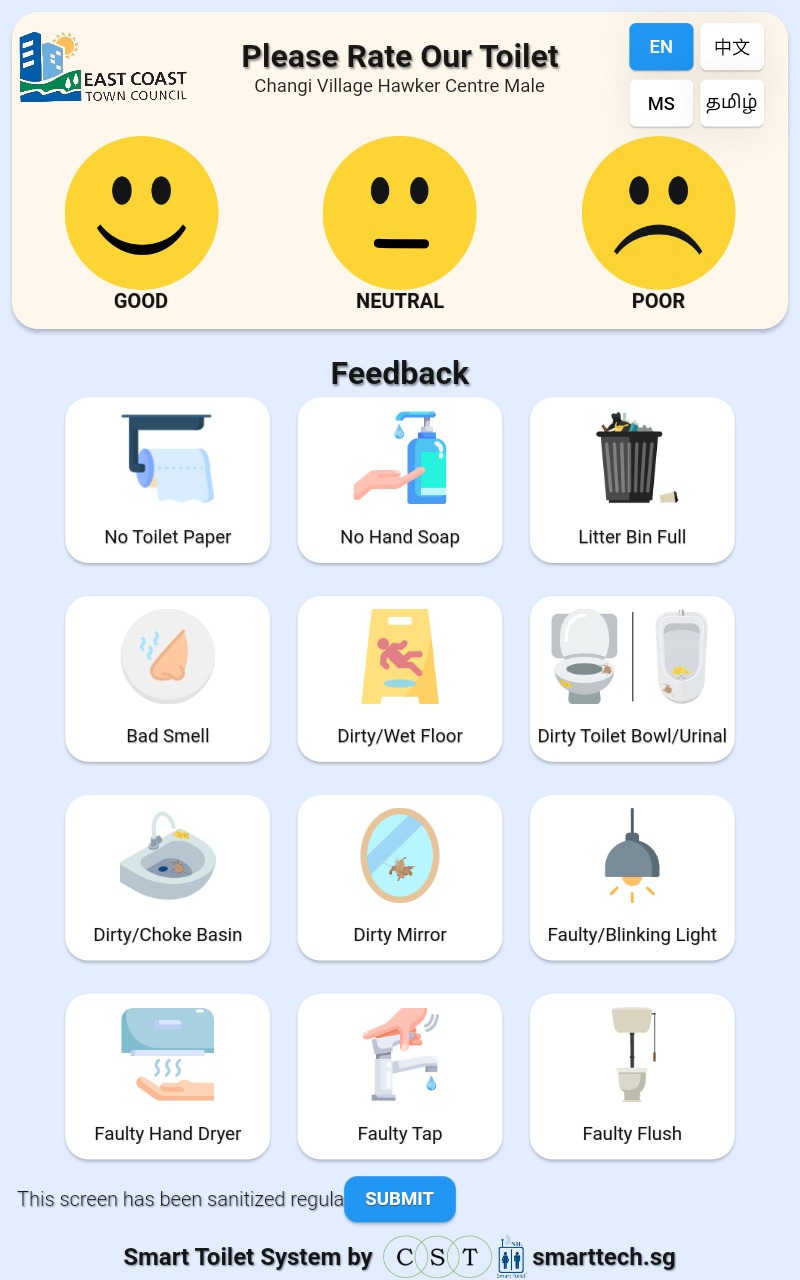The image size is (800, 1280).
Task: Switch language to MS Malay
Action: click(x=661, y=104)
